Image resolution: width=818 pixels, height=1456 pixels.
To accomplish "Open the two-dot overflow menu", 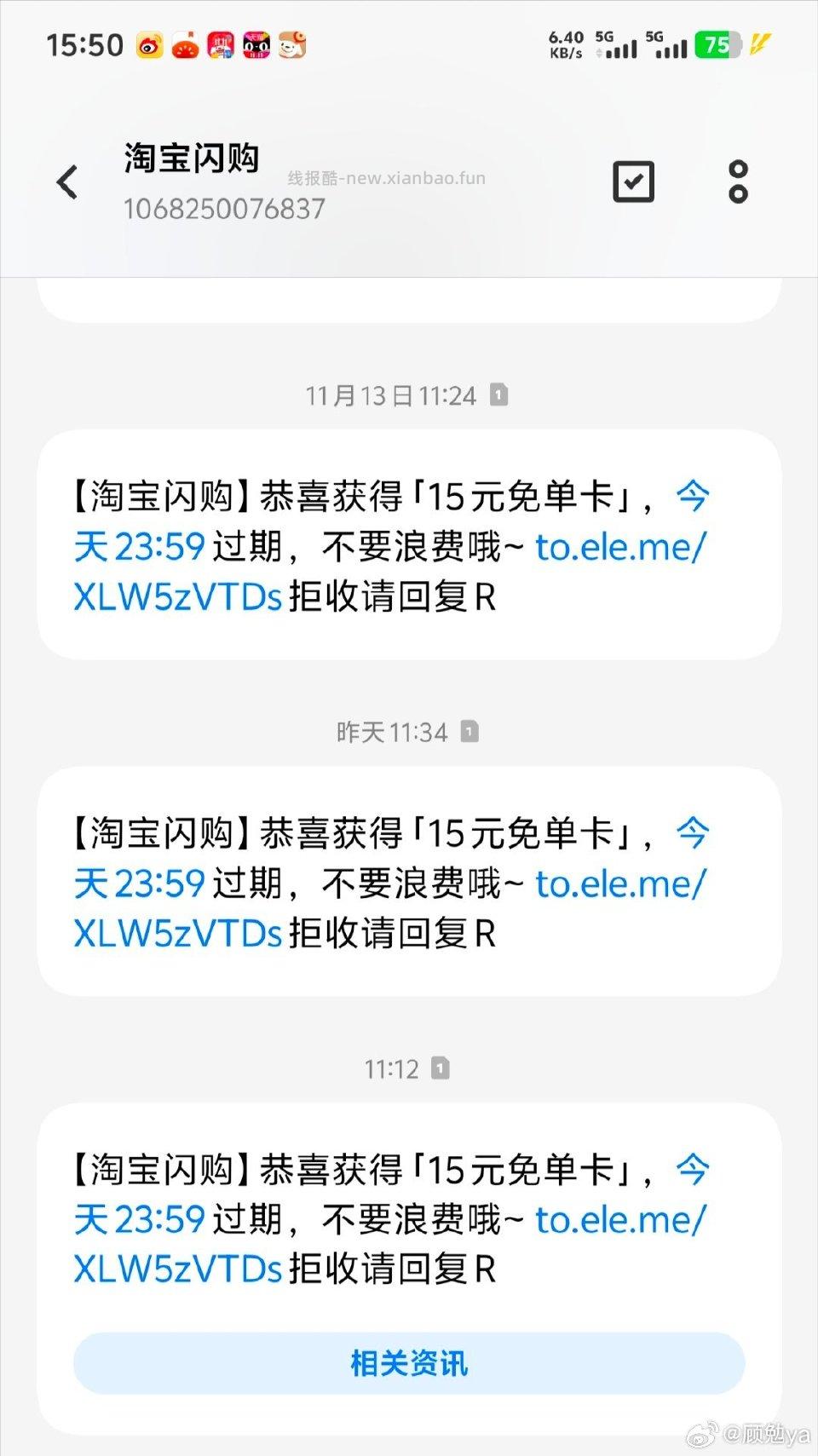I will pyautogui.click(x=738, y=181).
